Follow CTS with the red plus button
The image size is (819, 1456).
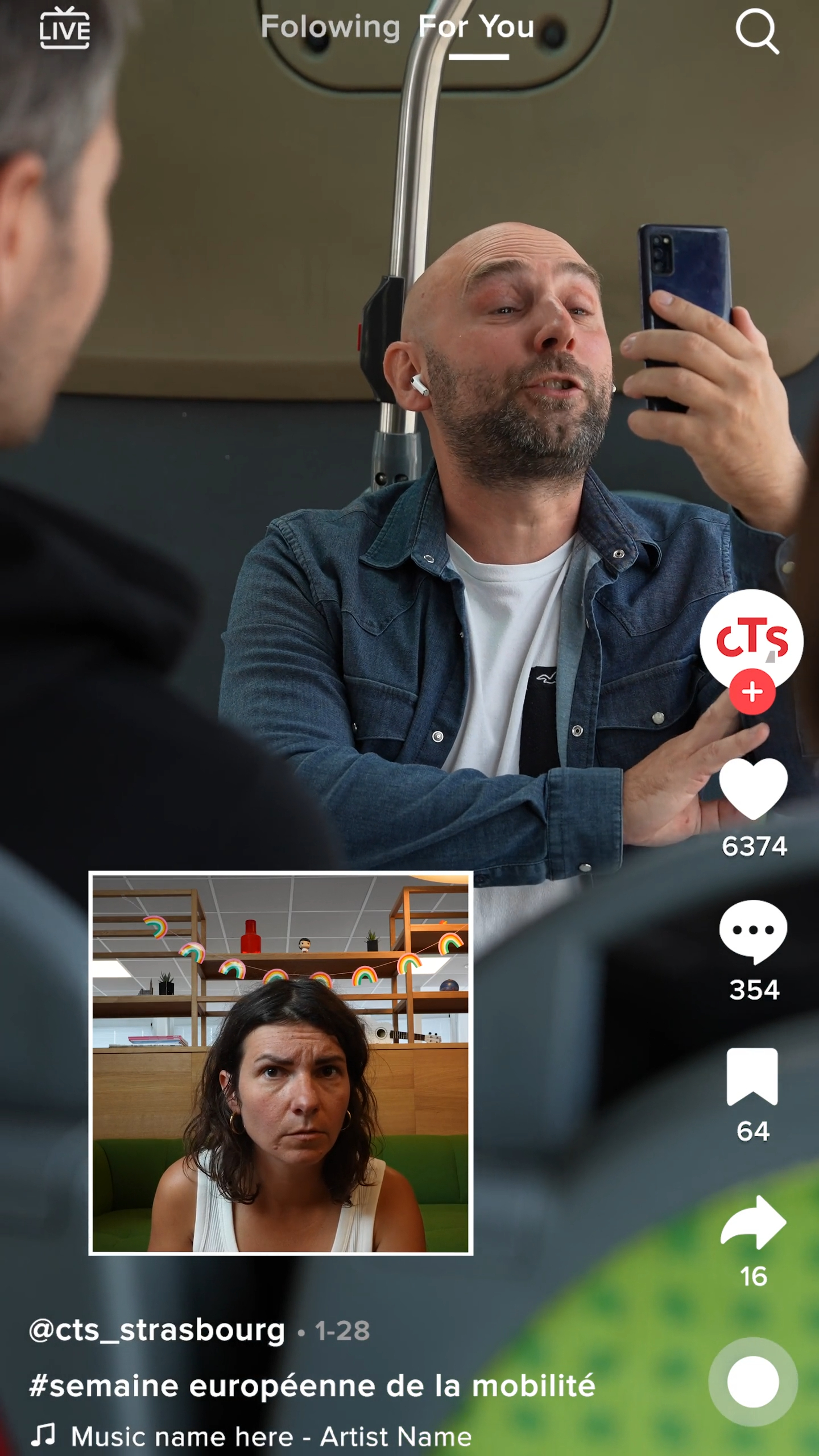coord(752,692)
